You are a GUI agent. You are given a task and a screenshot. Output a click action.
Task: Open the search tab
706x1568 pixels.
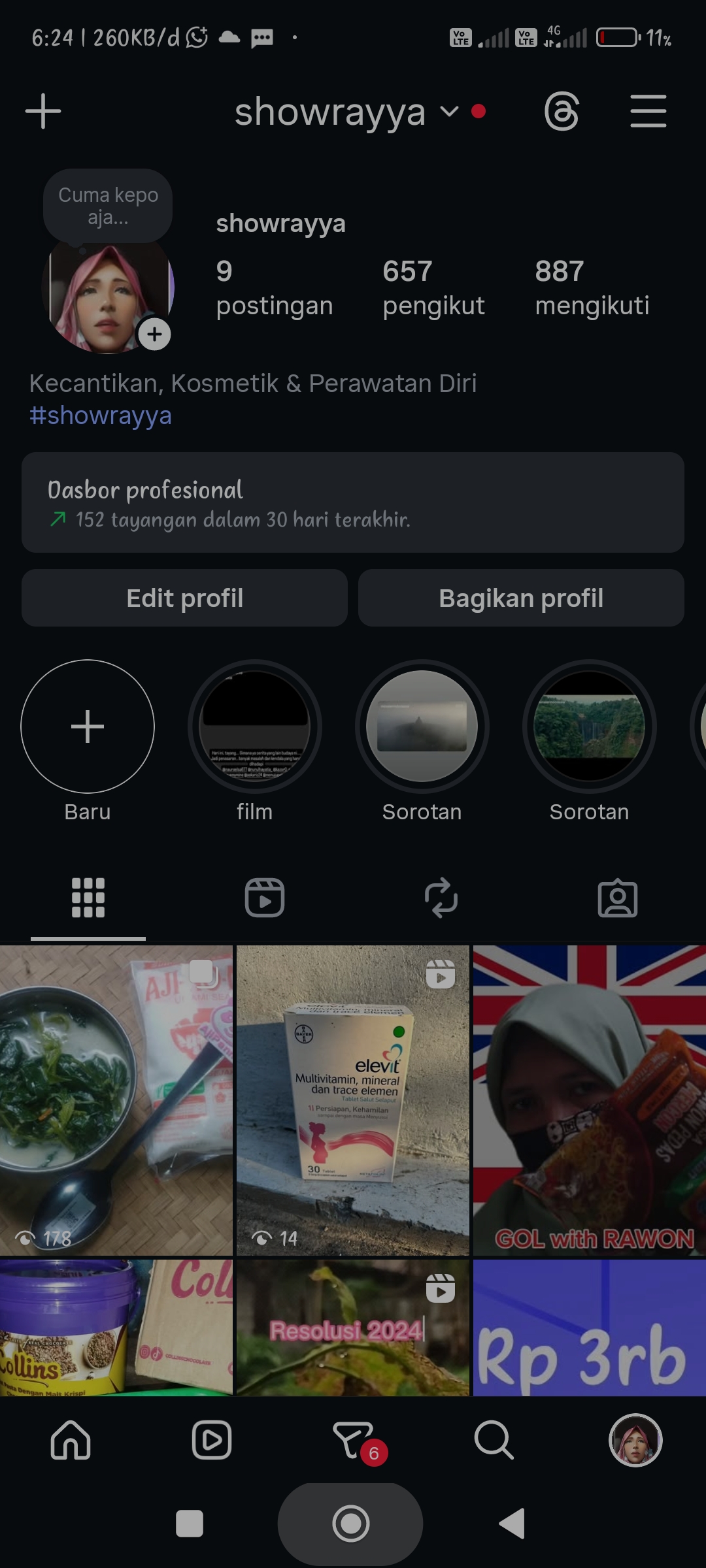(494, 1440)
